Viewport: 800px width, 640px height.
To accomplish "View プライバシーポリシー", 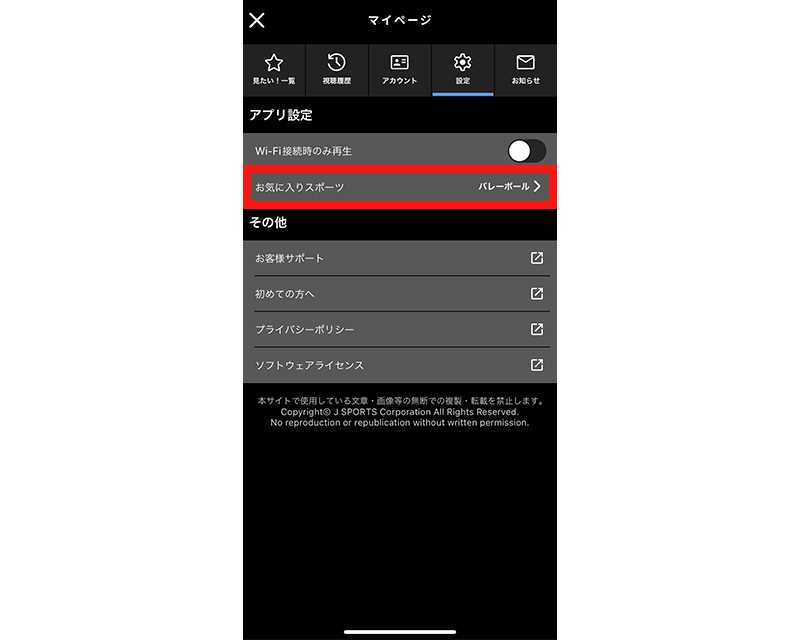I will click(x=400, y=329).
